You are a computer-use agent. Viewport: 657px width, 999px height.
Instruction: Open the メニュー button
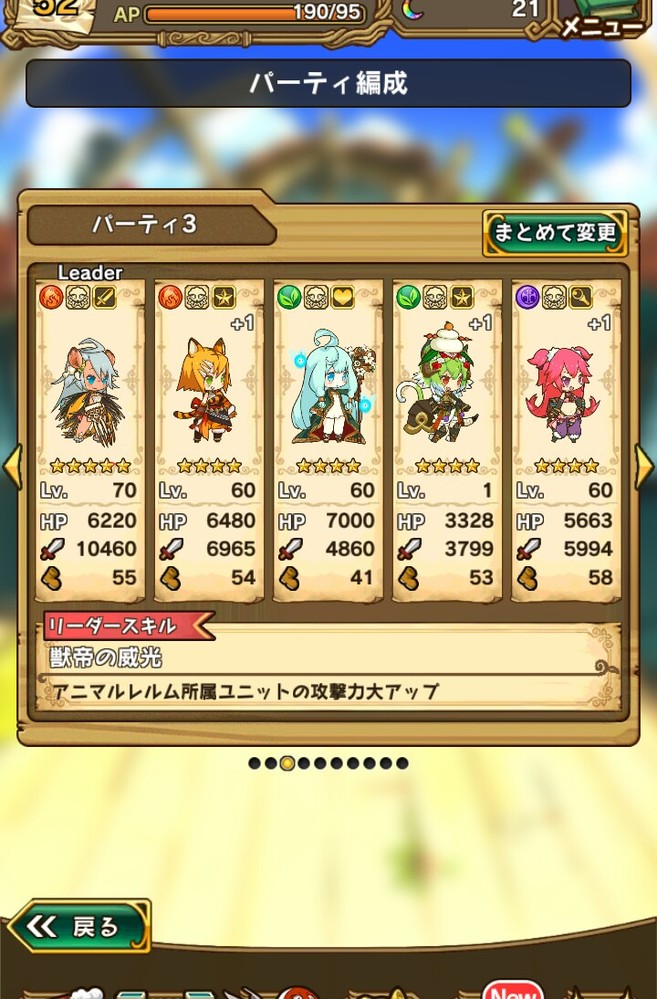click(x=603, y=22)
